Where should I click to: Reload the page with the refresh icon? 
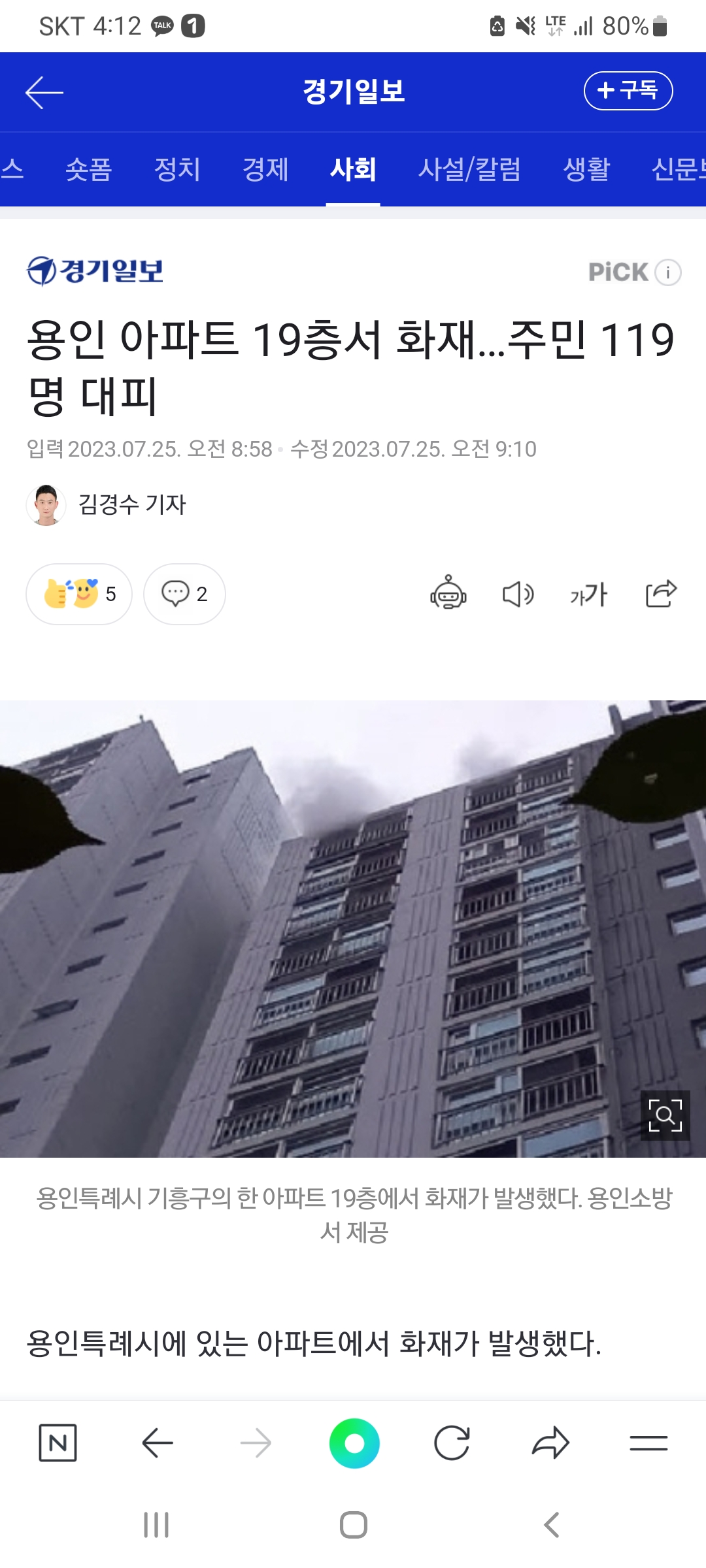tap(452, 1443)
